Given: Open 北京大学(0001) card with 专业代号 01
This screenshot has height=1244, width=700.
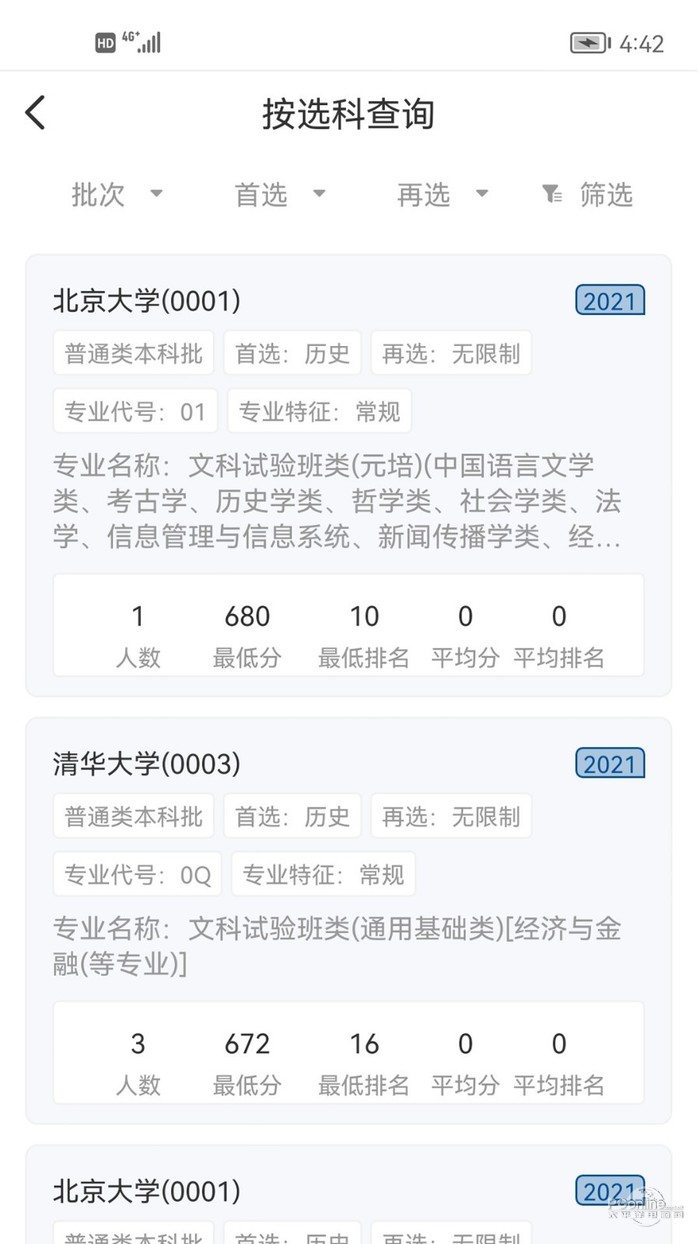Looking at the screenshot, I should click(x=348, y=475).
